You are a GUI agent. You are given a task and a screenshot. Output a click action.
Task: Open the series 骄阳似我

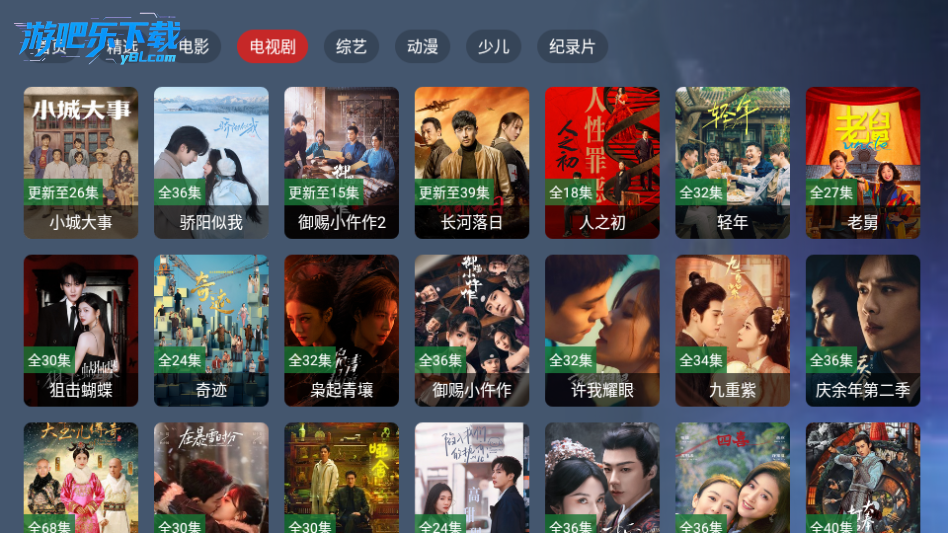click(x=211, y=162)
